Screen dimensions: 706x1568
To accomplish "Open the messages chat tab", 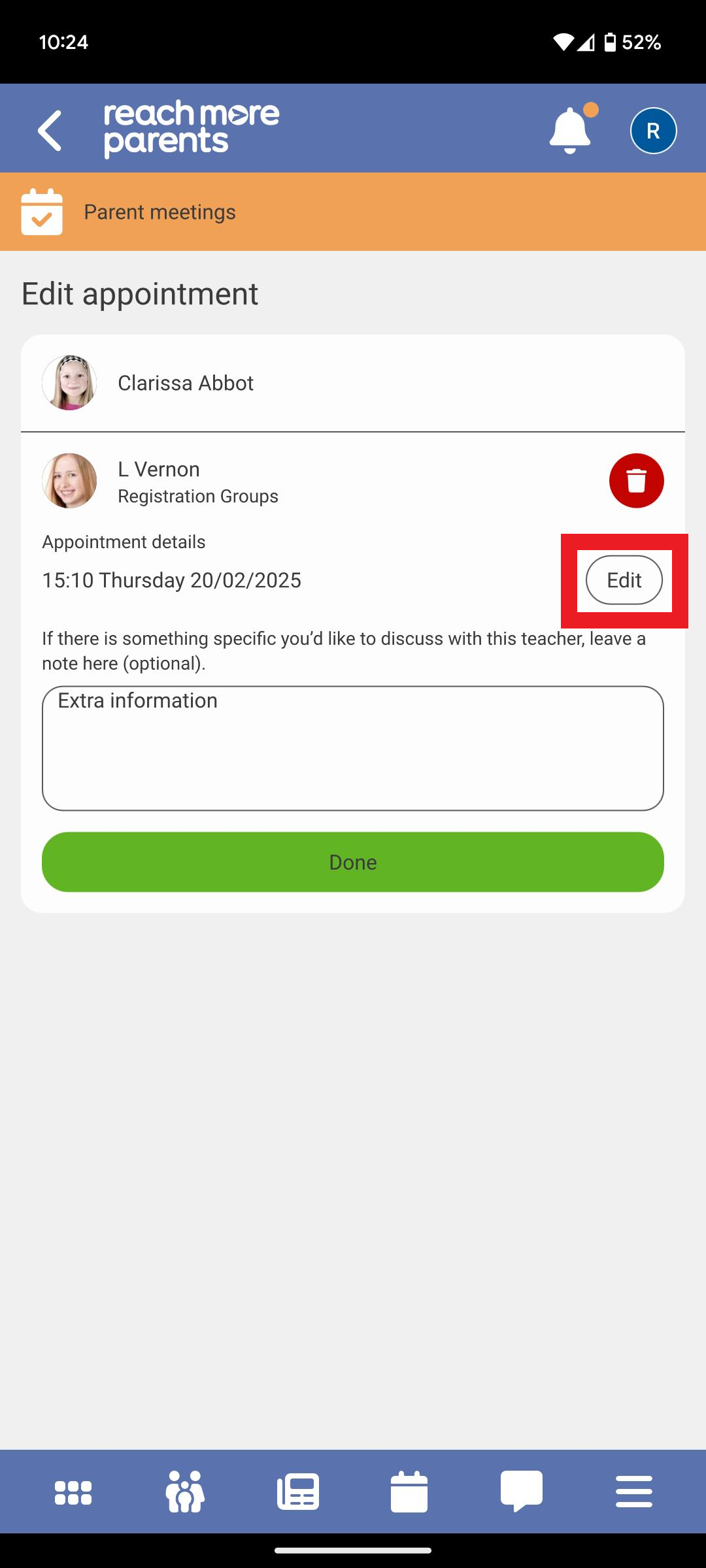I will click(x=522, y=1492).
